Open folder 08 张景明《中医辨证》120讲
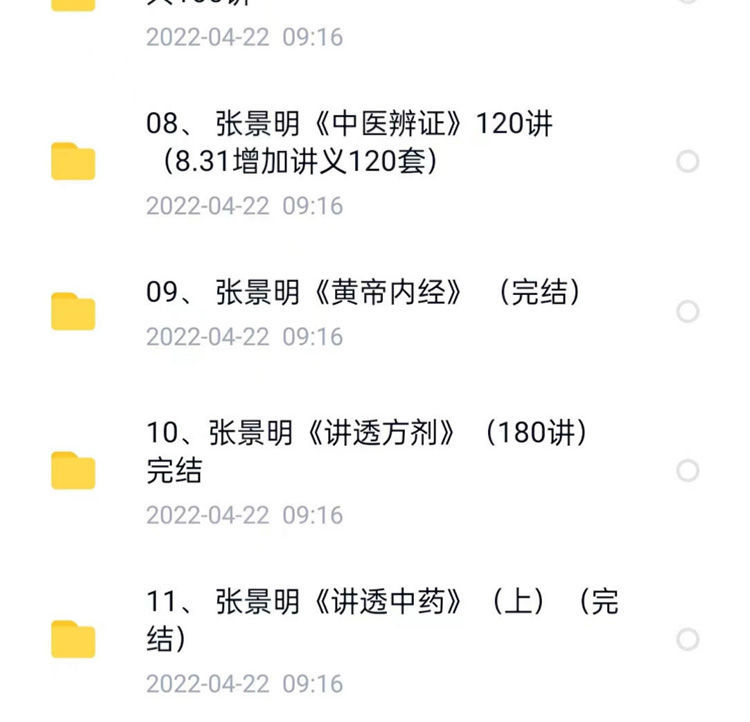750x722 pixels. click(x=349, y=142)
